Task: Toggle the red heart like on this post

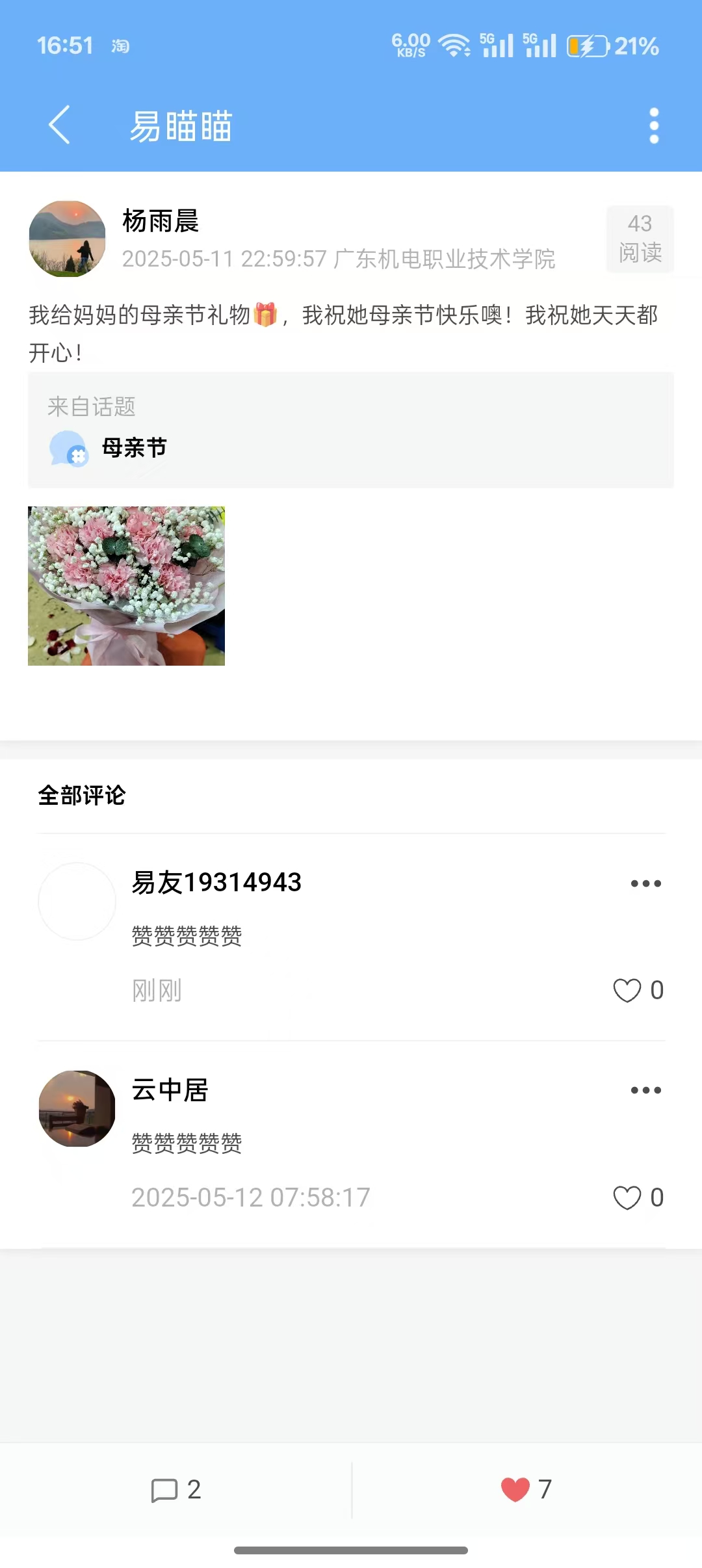Action: click(x=515, y=1489)
